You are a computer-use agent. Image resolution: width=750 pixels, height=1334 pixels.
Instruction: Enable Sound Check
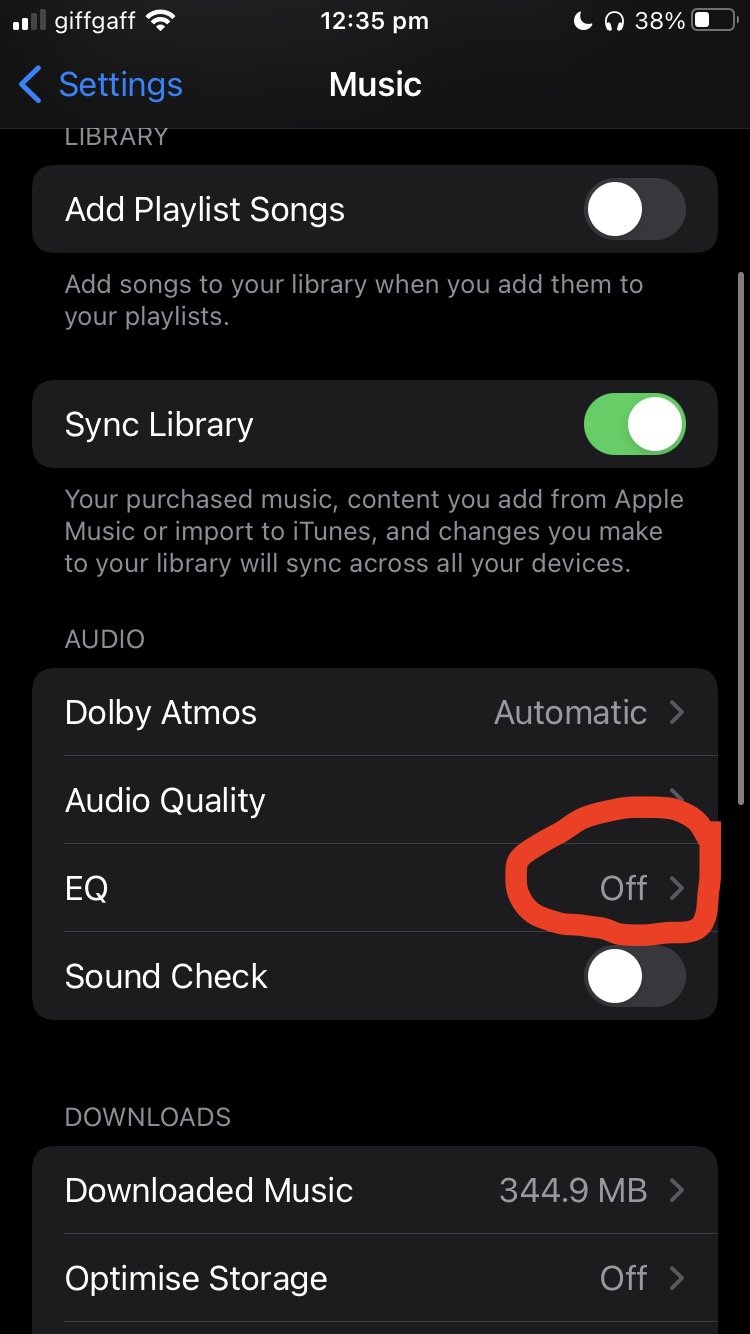(633, 976)
